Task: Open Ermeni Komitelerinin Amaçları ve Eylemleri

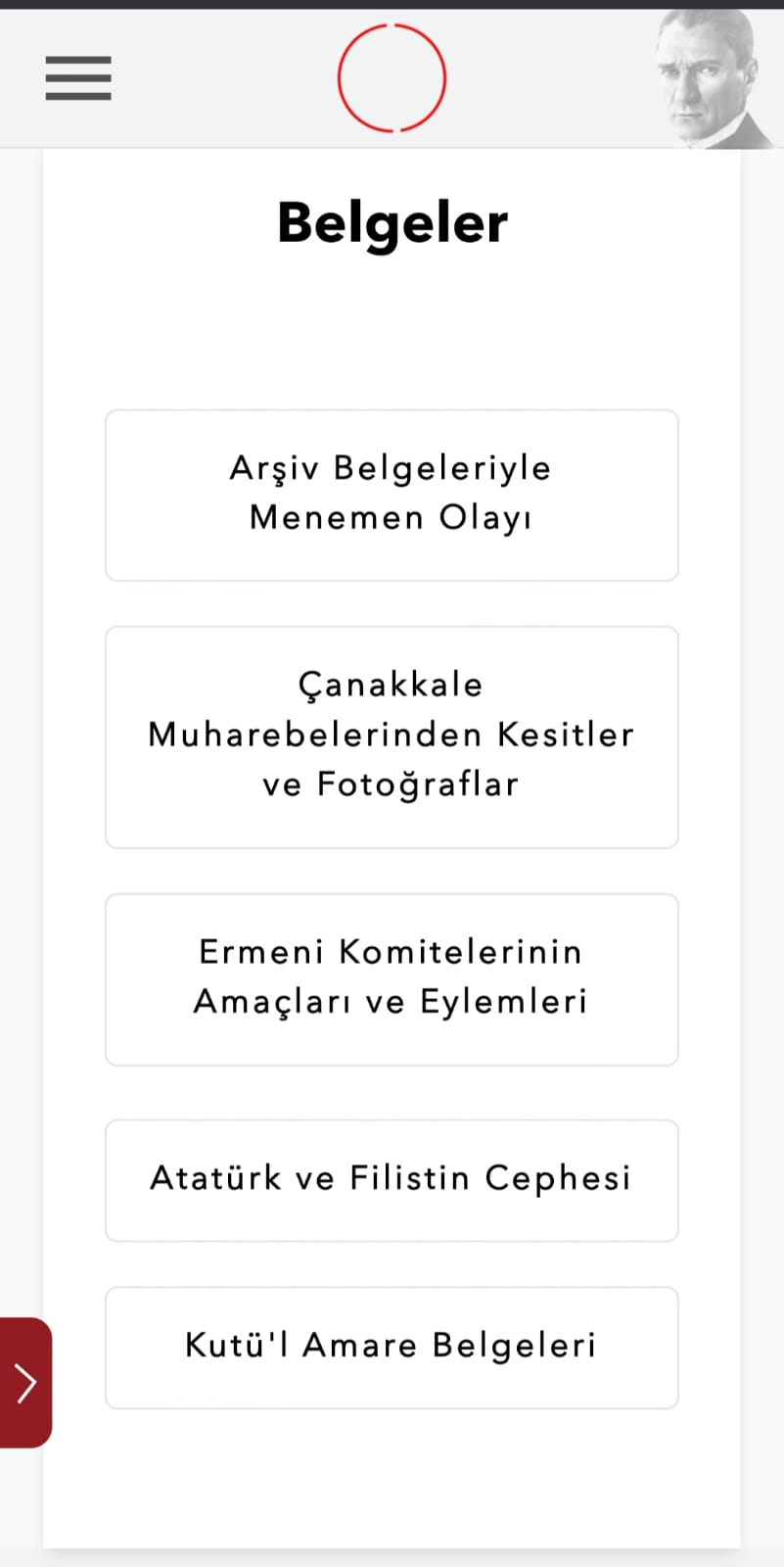Action: pos(392,977)
